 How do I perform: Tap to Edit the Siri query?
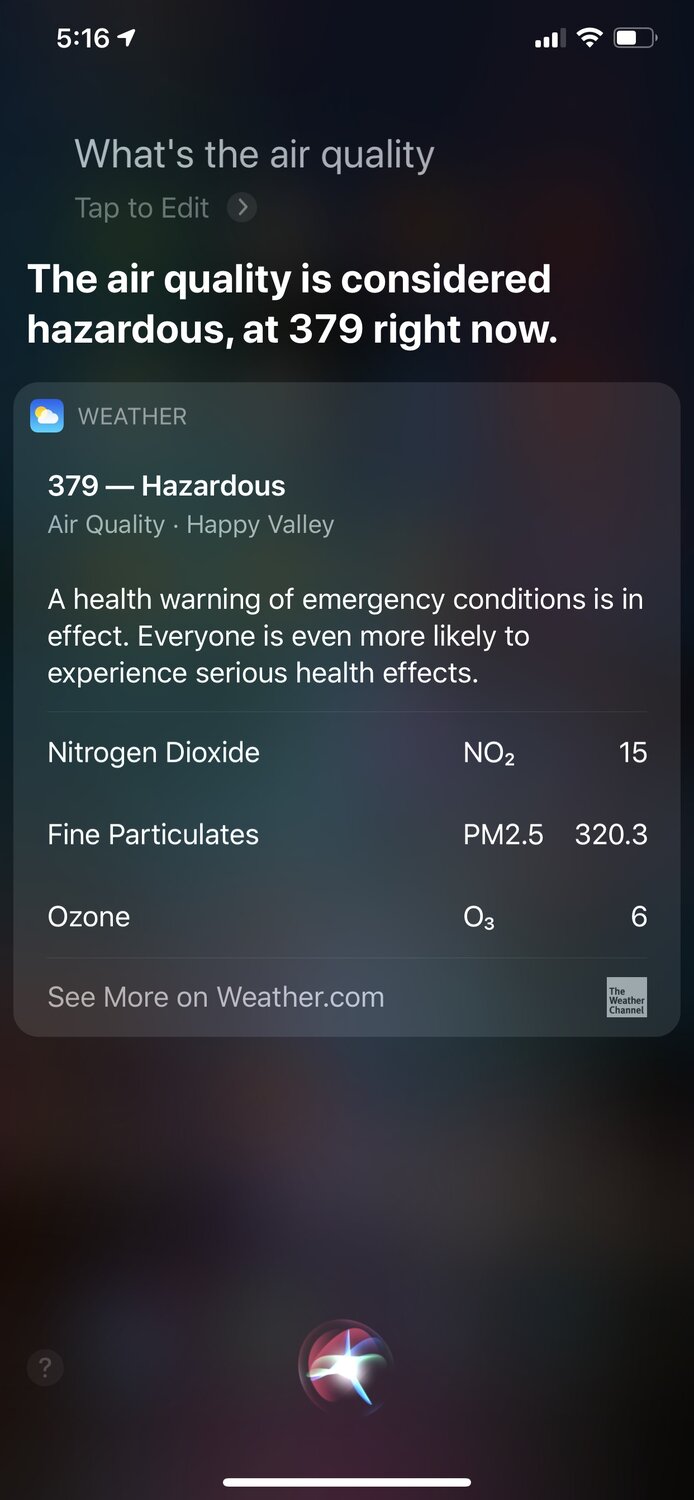165,208
